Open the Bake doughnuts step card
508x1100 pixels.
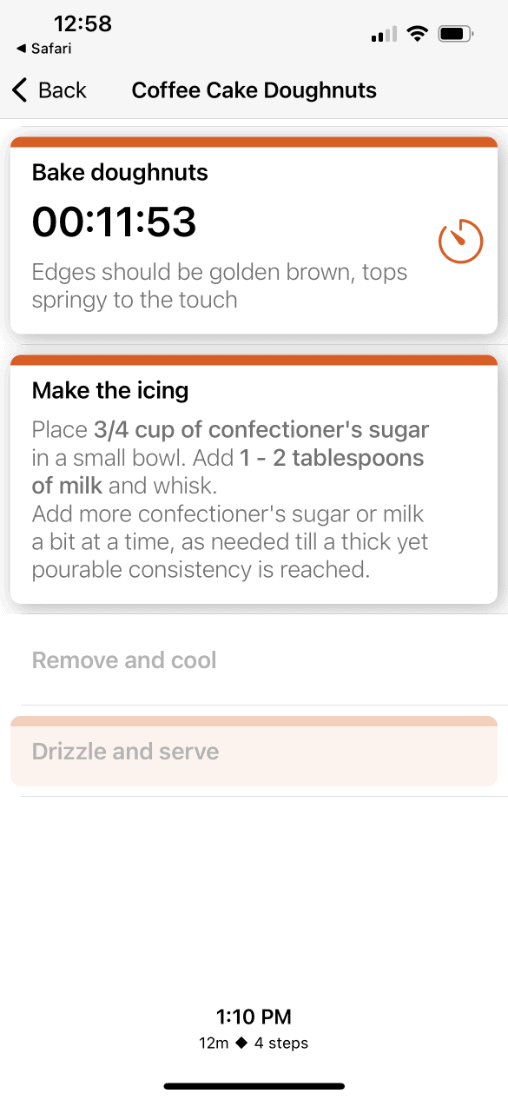point(254,236)
